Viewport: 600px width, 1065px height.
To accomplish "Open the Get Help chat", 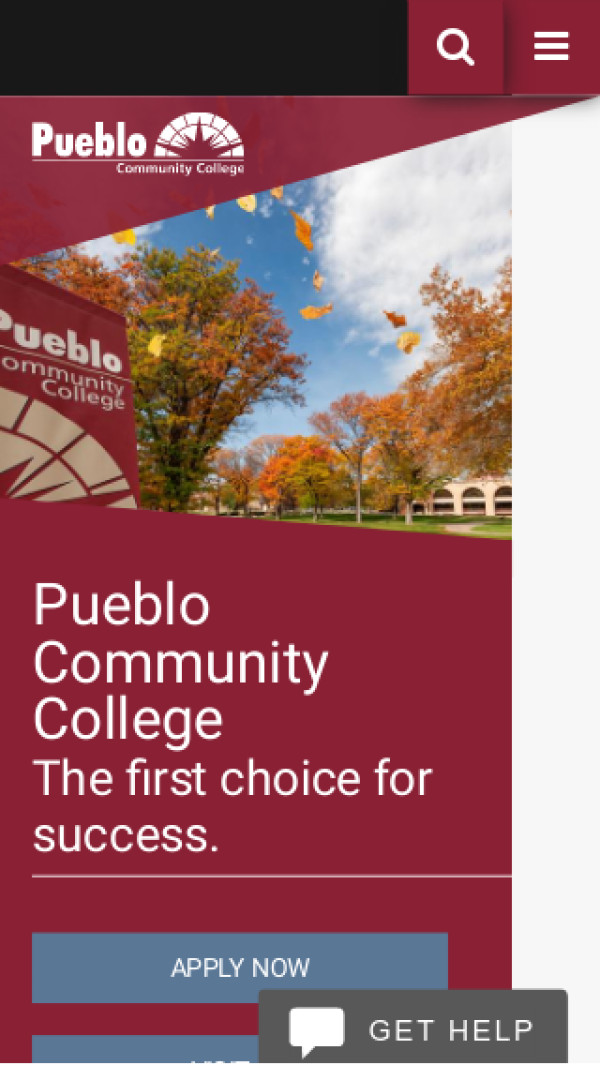I will point(413,1029).
